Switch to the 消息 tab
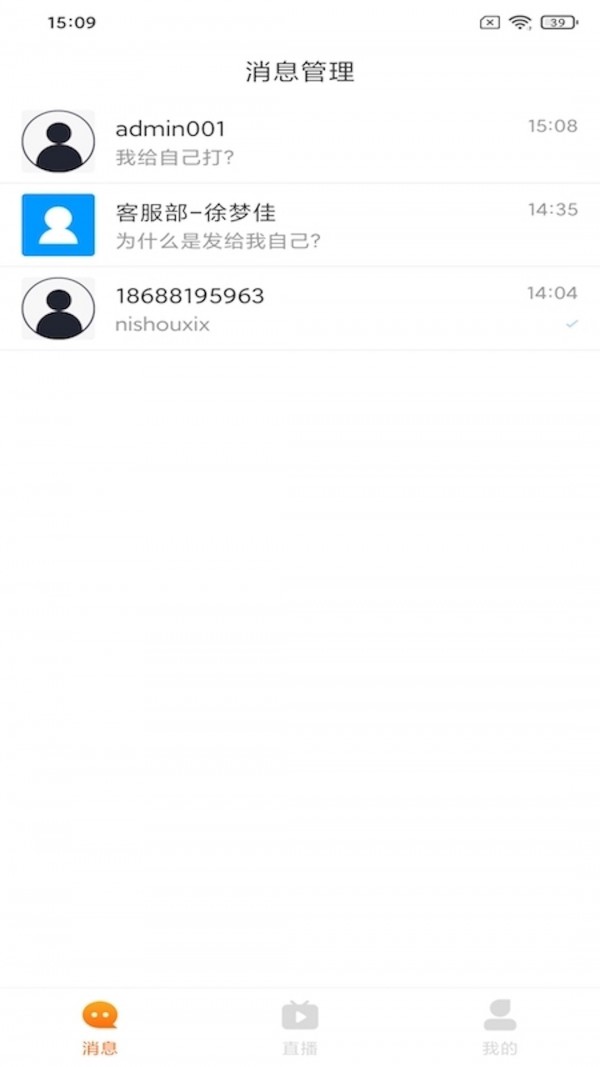 (100, 1027)
